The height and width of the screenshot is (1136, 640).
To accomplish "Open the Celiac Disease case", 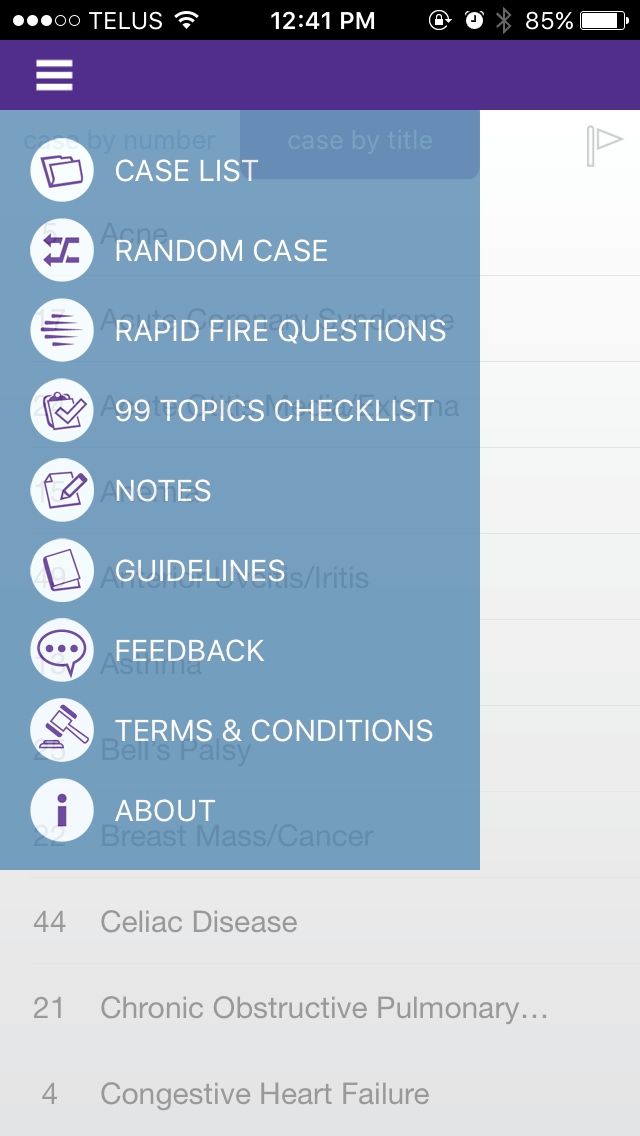I will pyautogui.click(x=320, y=922).
